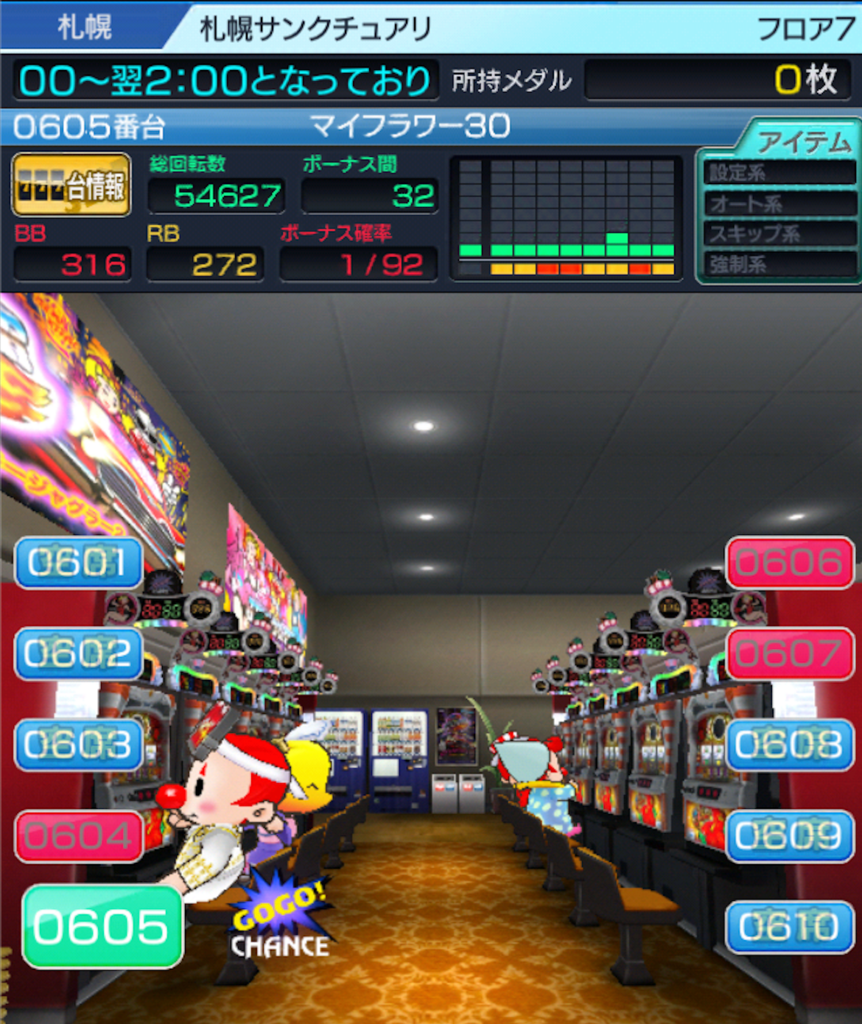This screenshot has width=862, height=1024.
Task: Open the 台情報 machine info button
Action: click(71, 185)
